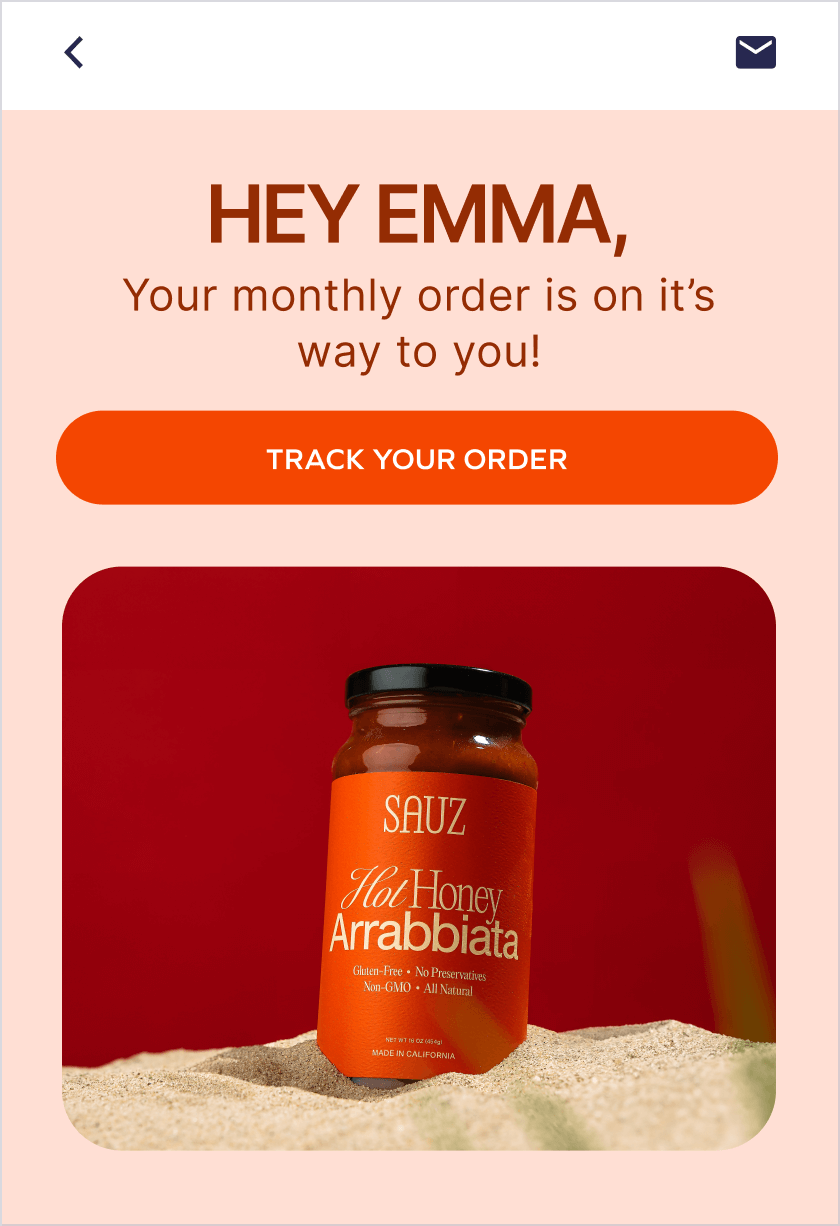Select the HEY EMMA heading

(x=420, y=210)
